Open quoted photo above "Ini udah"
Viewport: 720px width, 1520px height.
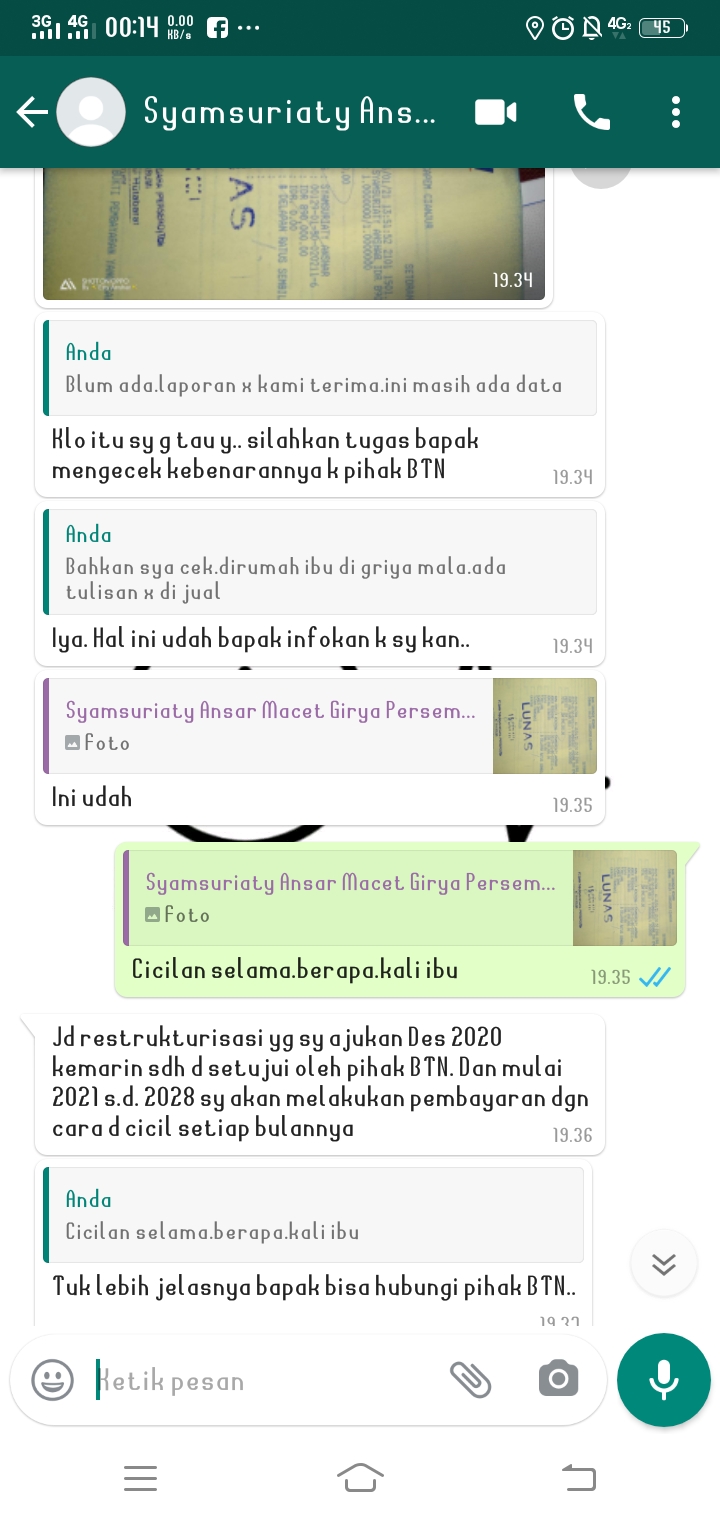coord(320,726)
